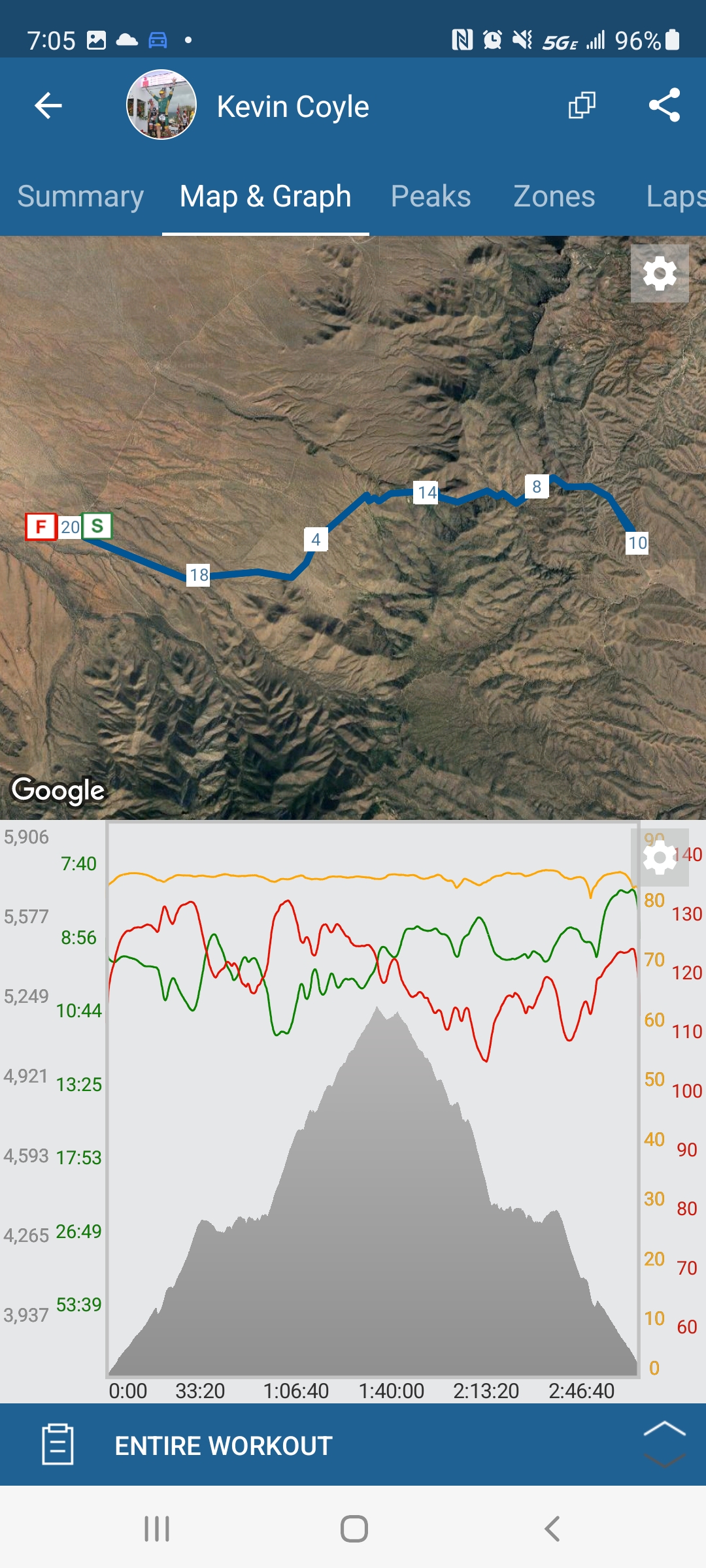Switch to the Summary tab
Viewport: 706px width, 1568px height.
[x=80, y=196]
